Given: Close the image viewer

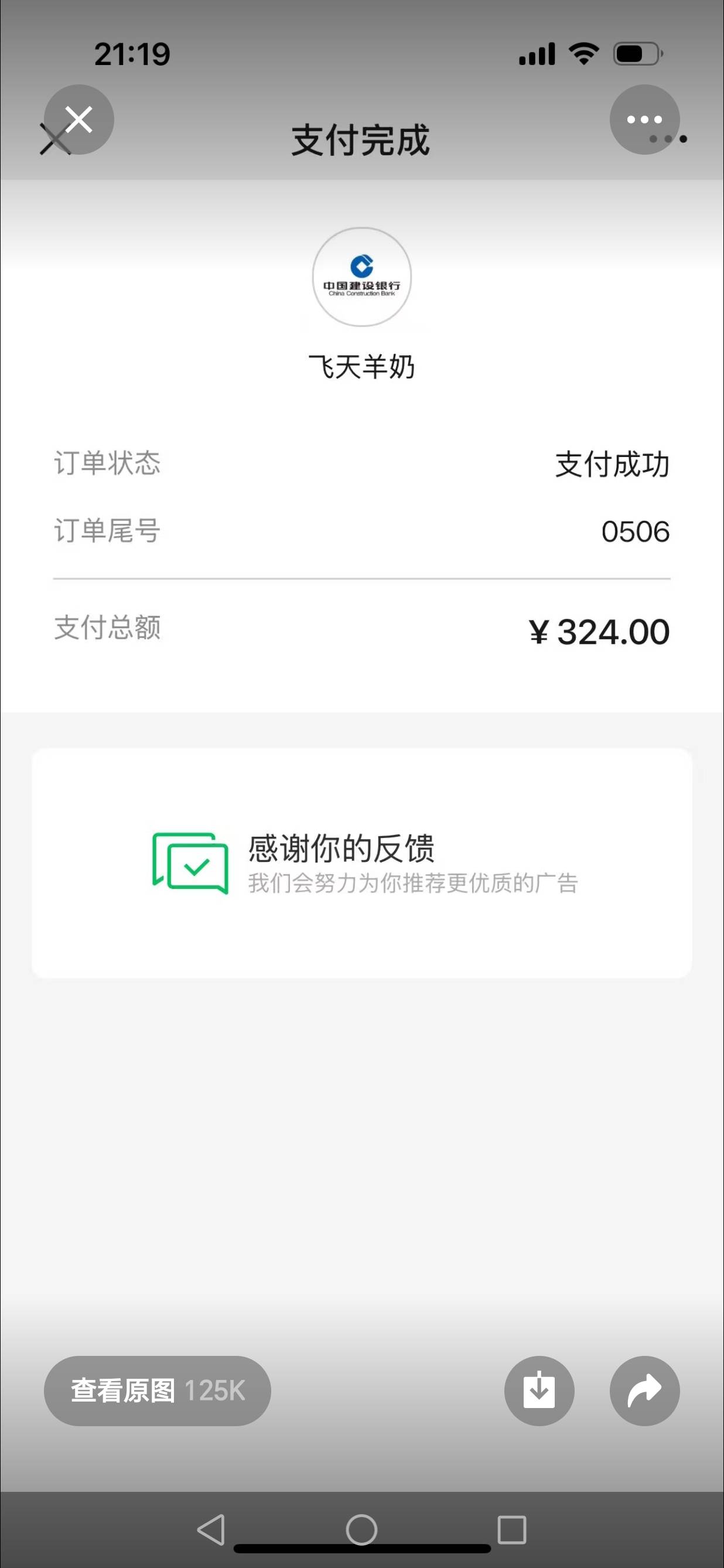Looking at the screenshot, I should pyautogui.click(x=78, y=120).
